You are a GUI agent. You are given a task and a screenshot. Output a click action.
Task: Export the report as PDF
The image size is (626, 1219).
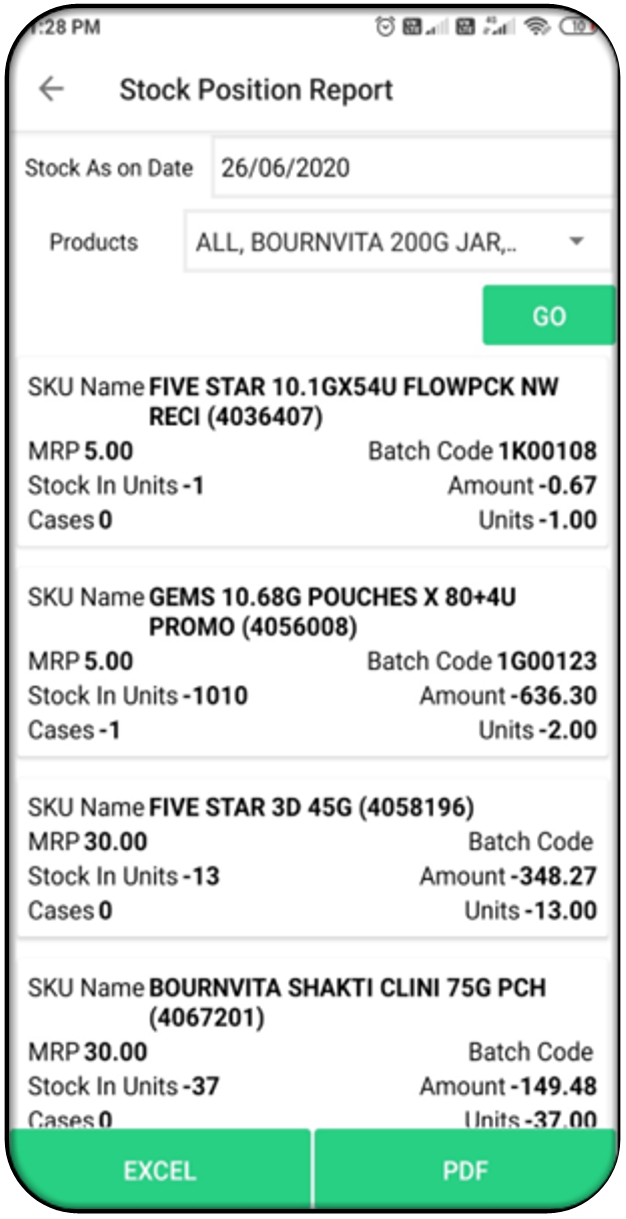[465, 1171]
